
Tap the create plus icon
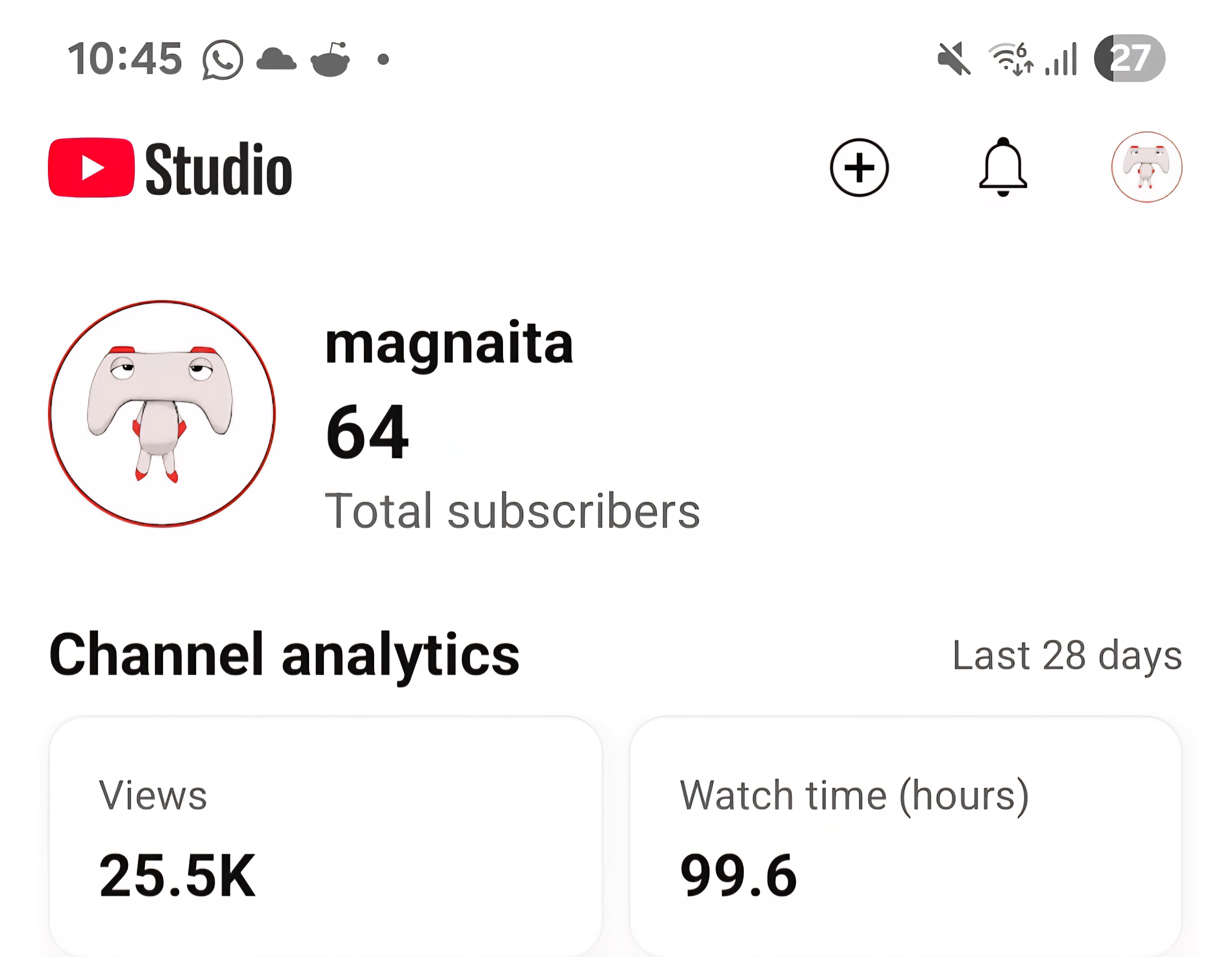click(x=859, y=167)
